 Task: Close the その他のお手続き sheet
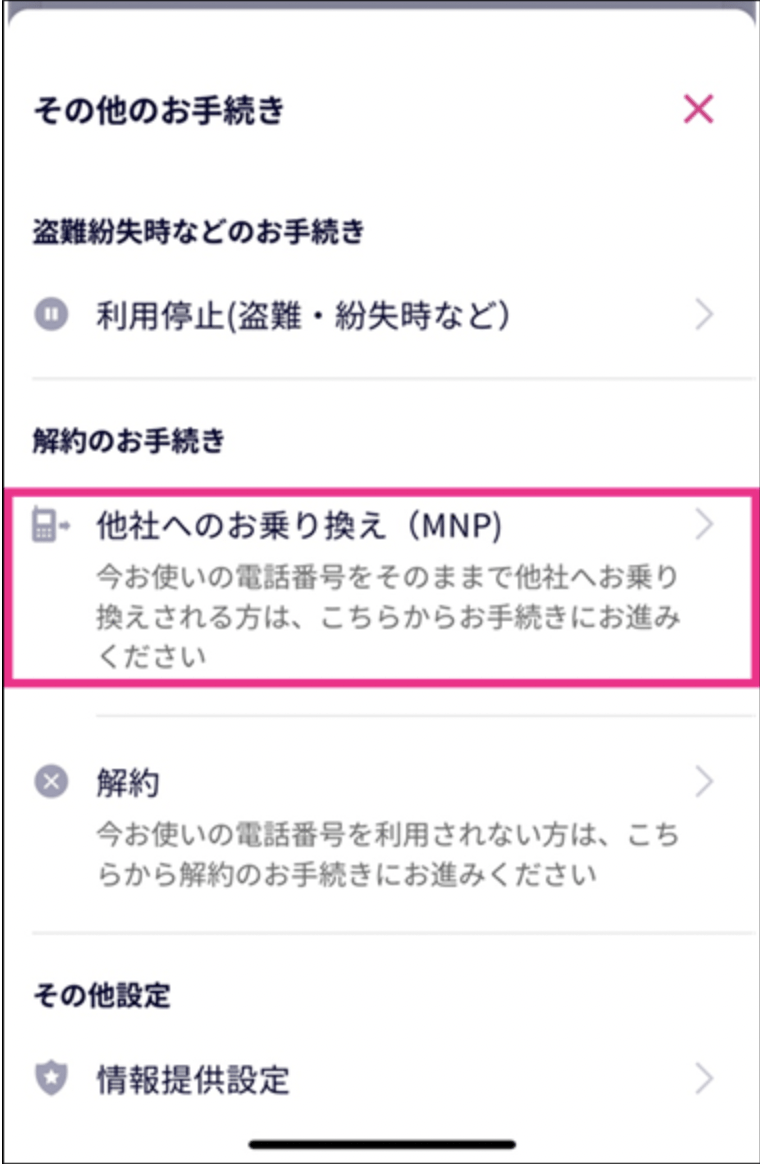[x=697, y=109]
